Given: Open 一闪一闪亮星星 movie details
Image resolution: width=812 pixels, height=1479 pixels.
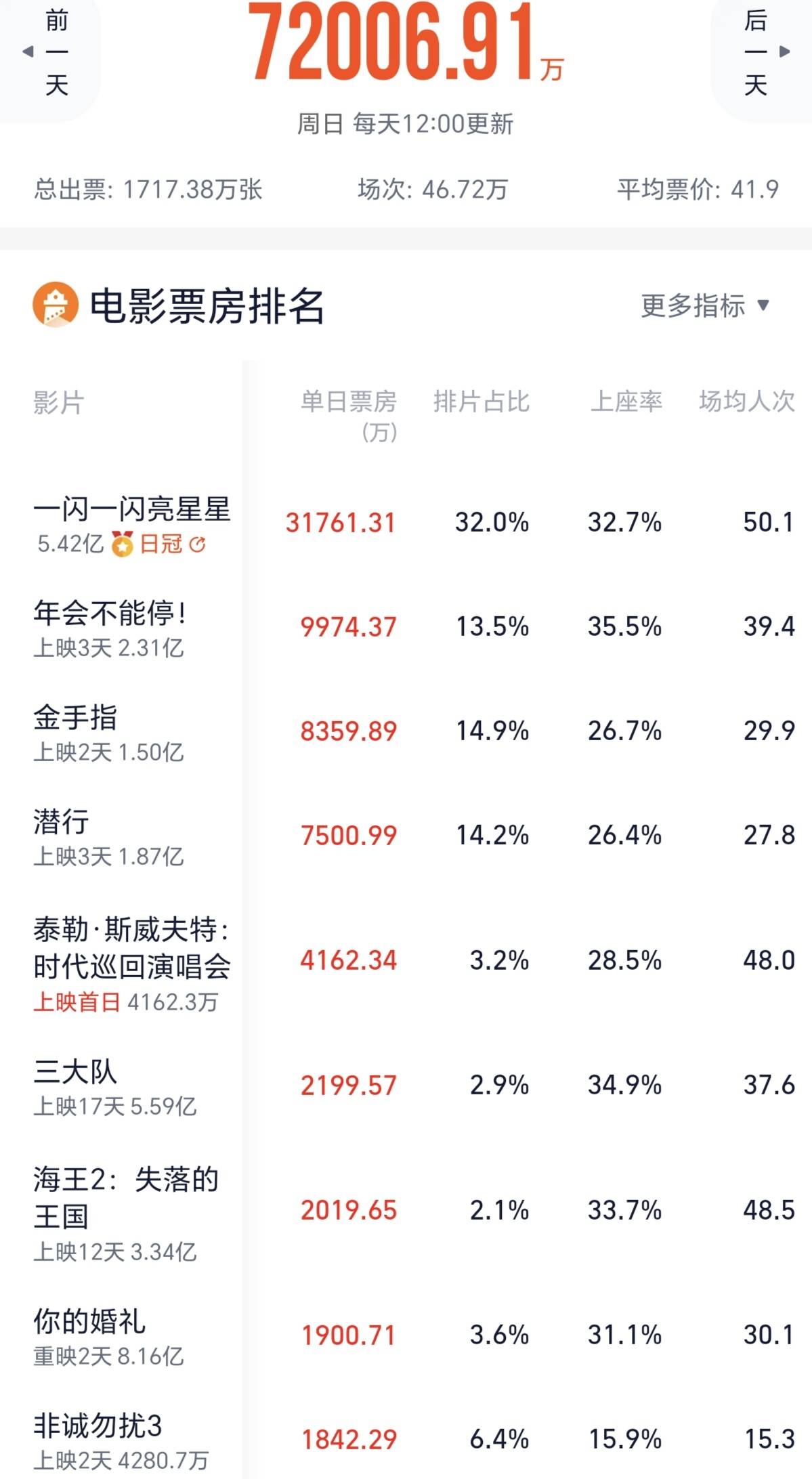Looking at the screenshot, I should [x=132, y=509].
